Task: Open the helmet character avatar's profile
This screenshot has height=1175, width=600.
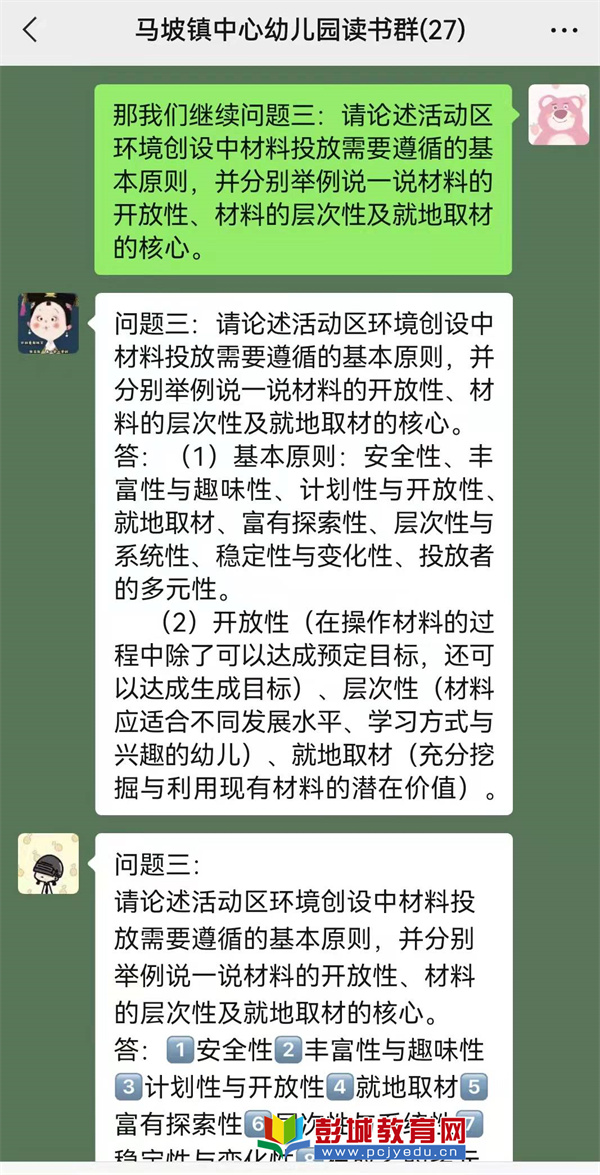Action: (x=48, y=863)
